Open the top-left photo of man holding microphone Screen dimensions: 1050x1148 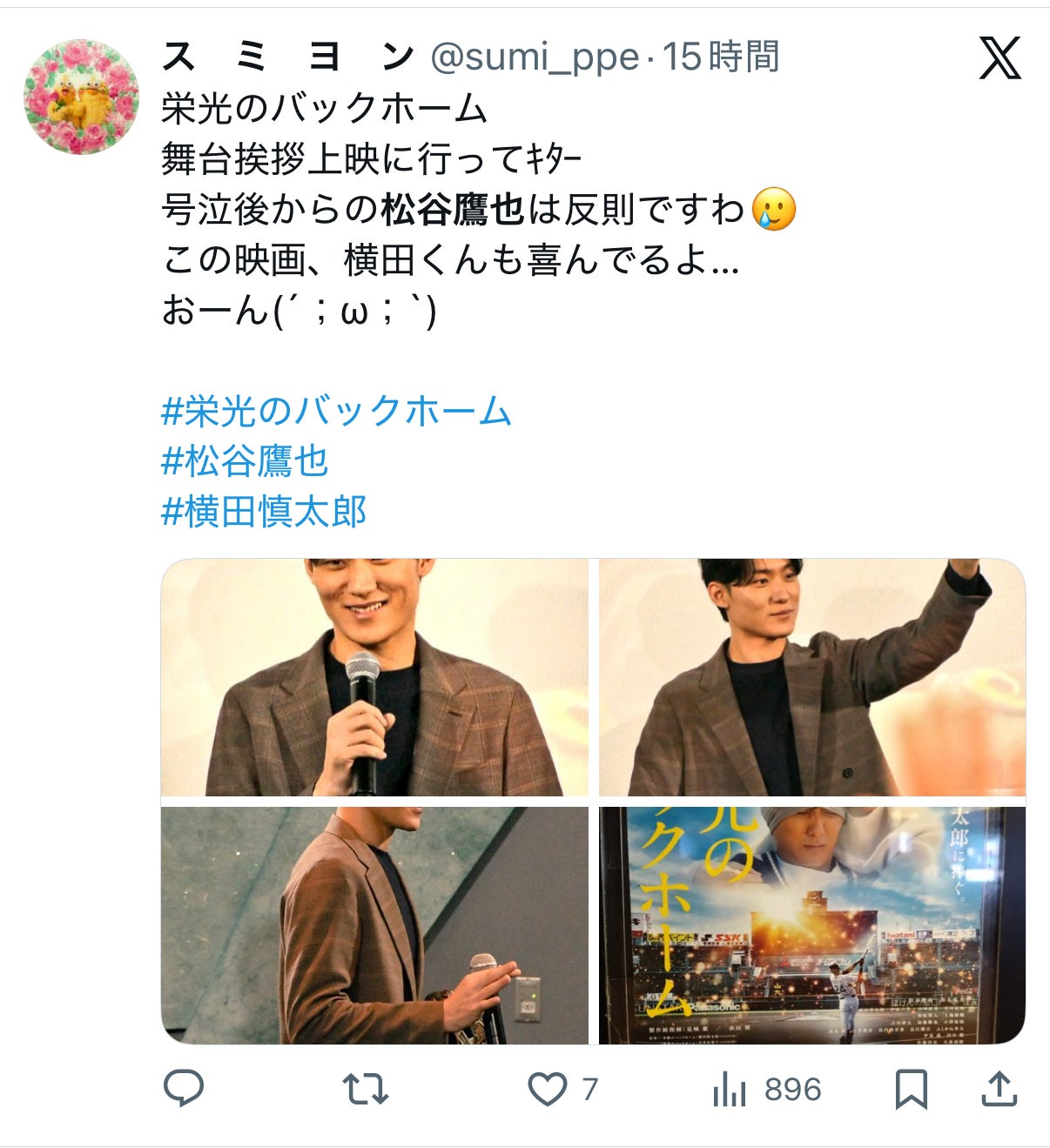pos(374,679)
